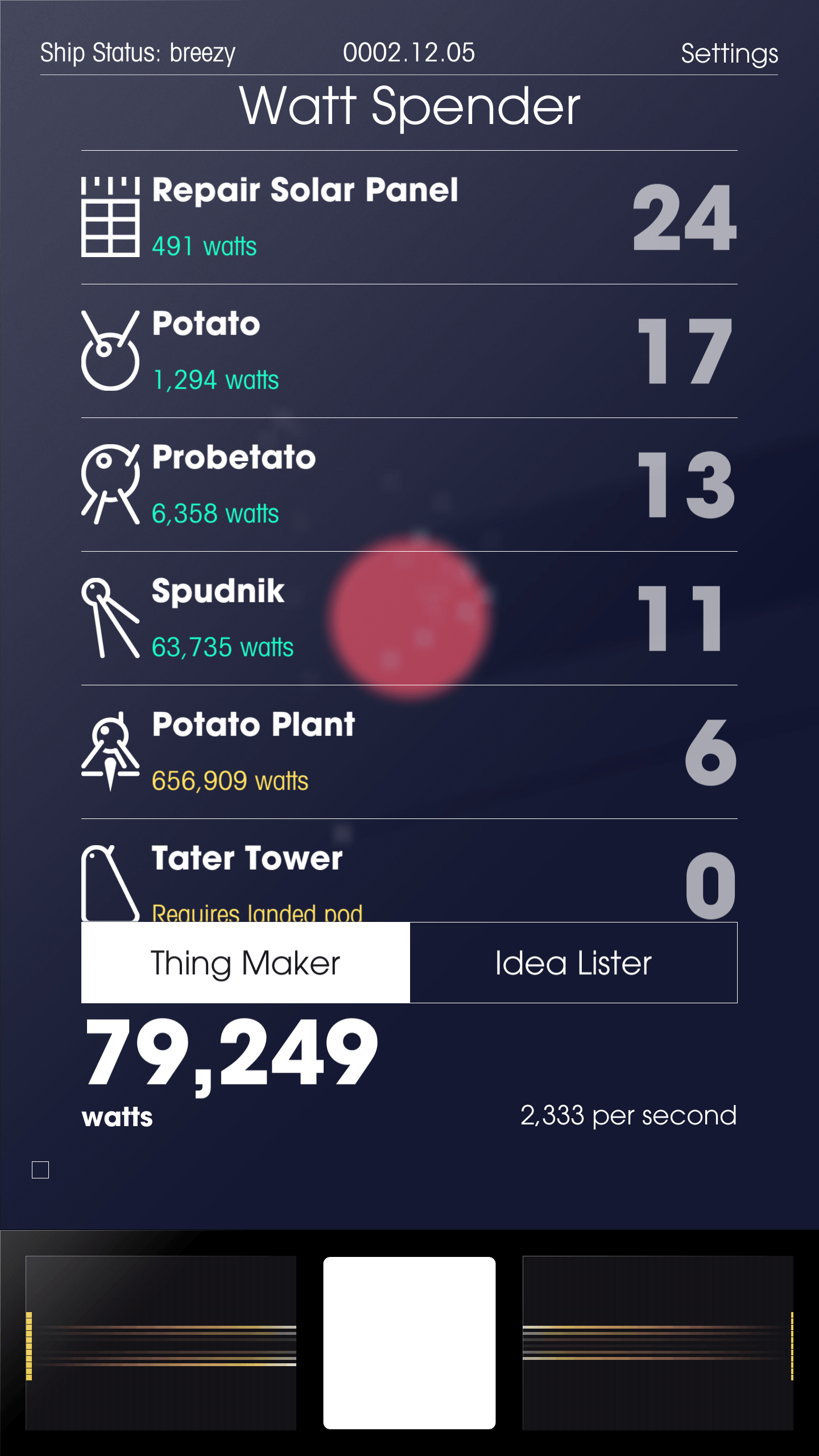Select the Tater Tower item
Screen dimensions: 819x1456
click(409, 876)
